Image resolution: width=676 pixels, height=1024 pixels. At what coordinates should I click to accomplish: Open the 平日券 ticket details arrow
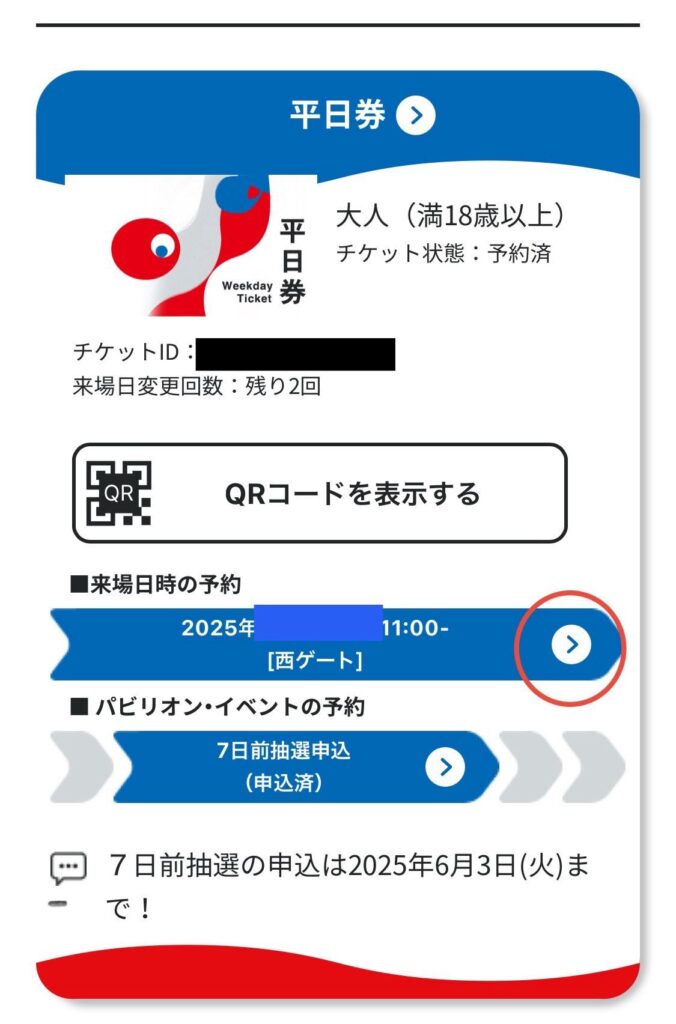(x=416, y=116)
